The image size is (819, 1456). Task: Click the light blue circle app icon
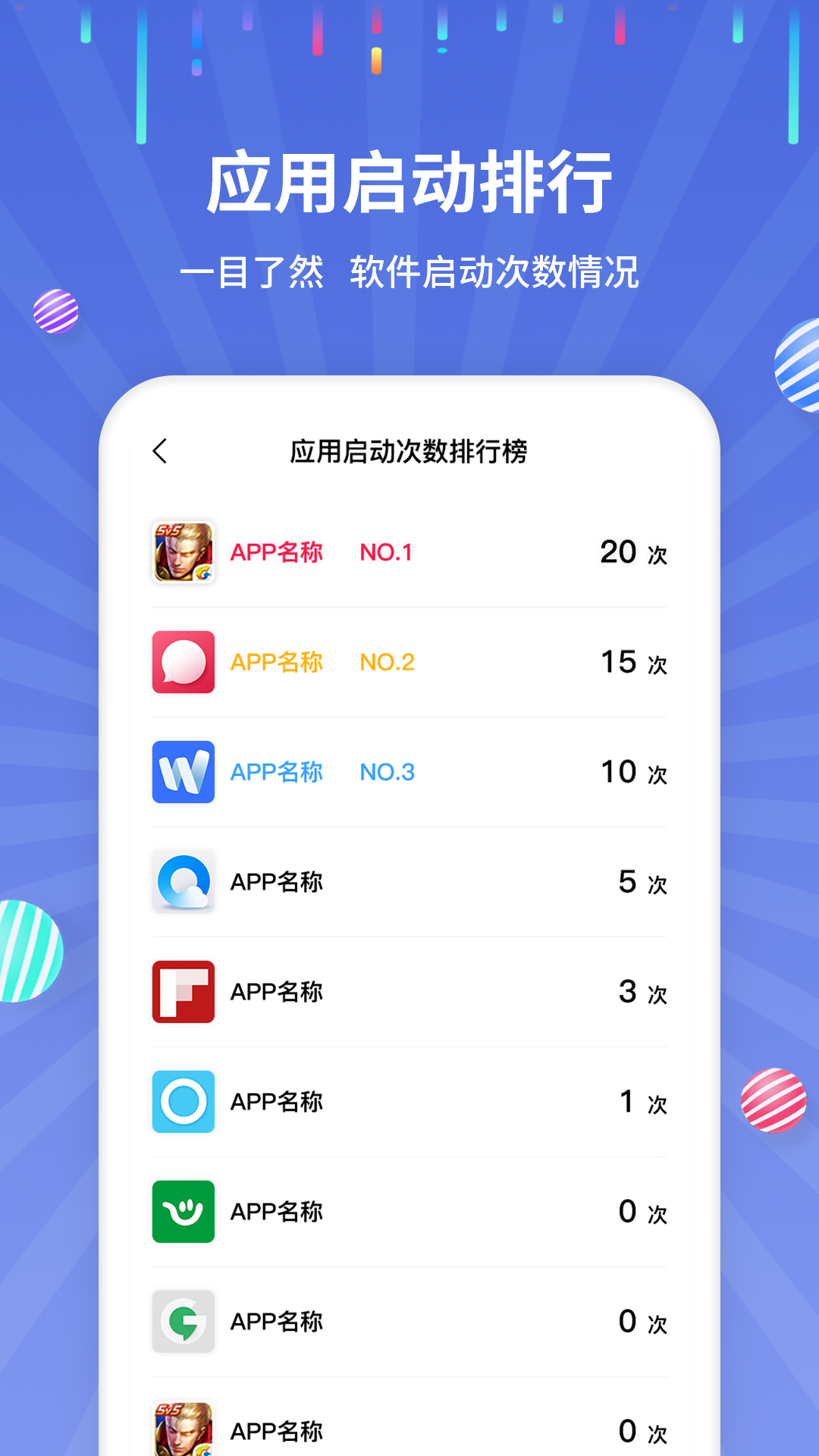pos(183,1102)
